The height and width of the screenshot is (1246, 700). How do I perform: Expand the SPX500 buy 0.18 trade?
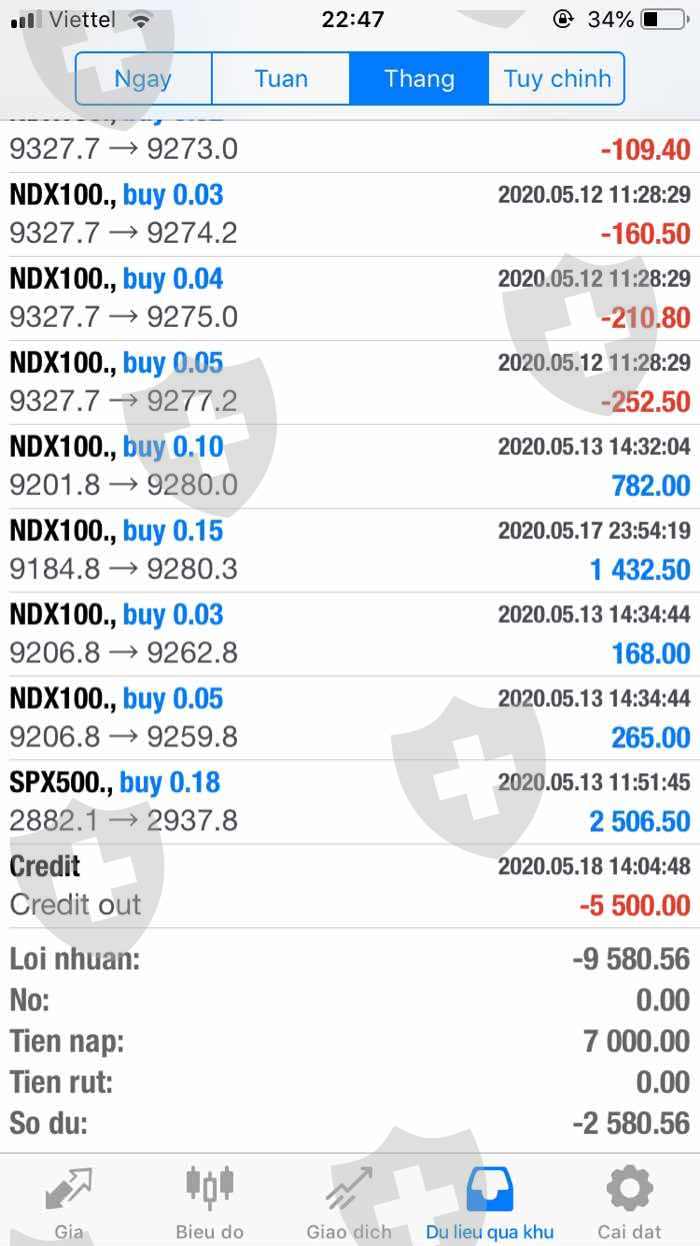[x=350, y=802]
